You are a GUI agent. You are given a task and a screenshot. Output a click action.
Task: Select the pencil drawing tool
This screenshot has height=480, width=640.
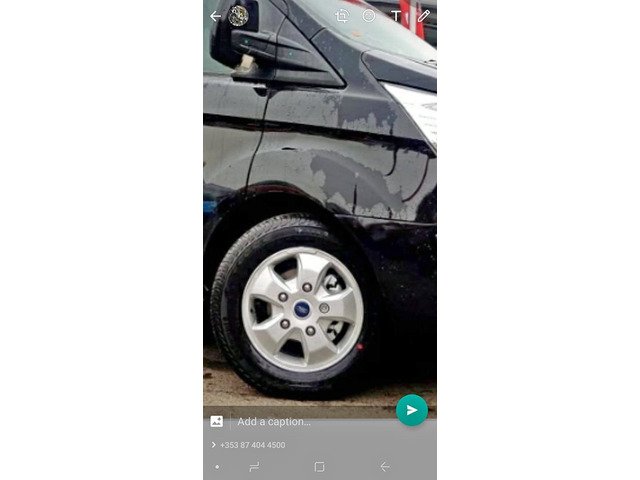point(423,16)
